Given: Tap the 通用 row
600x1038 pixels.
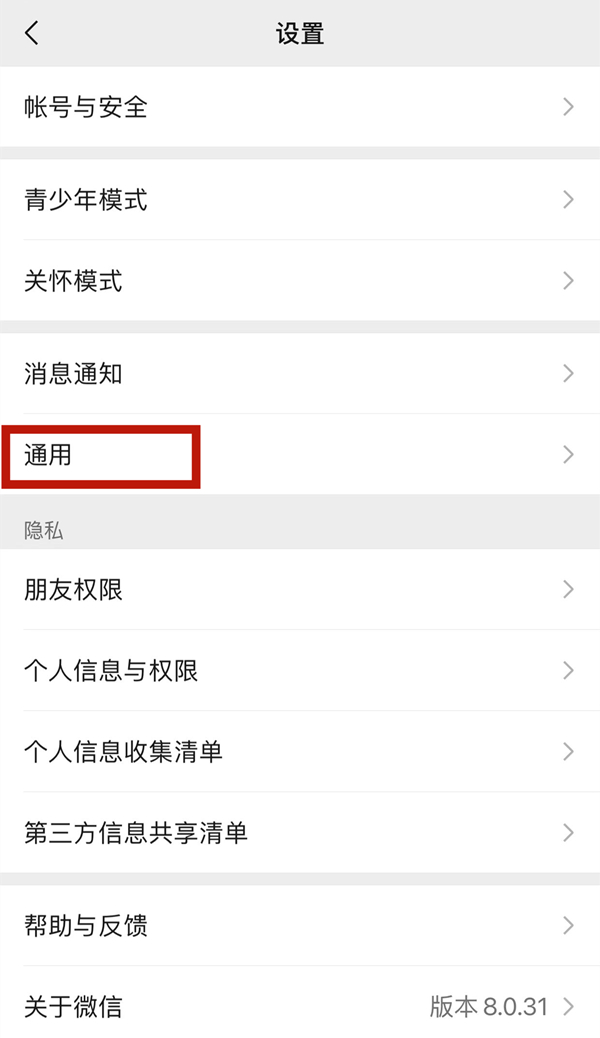Looking at the screenshot, I should 300,455.
